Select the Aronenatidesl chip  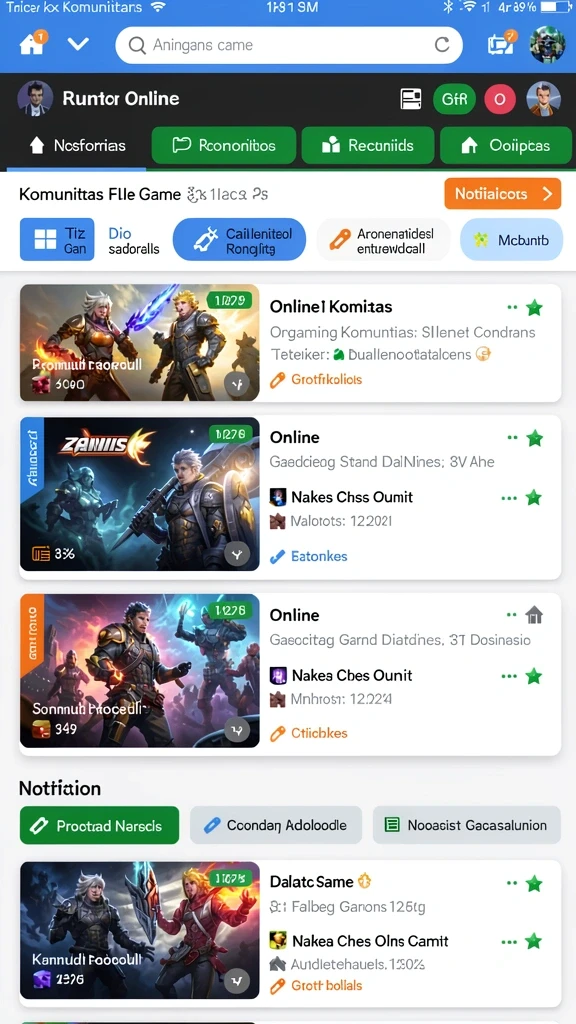(383, 240)
